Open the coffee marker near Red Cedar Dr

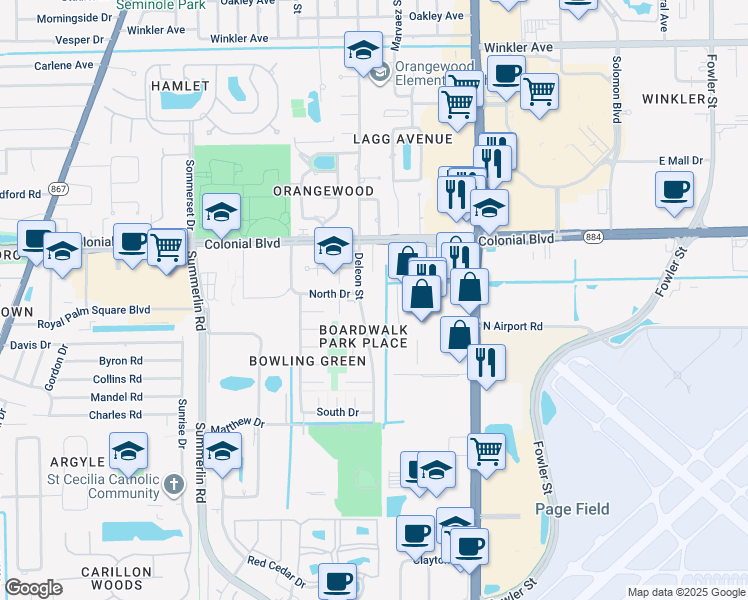[338, 582]
